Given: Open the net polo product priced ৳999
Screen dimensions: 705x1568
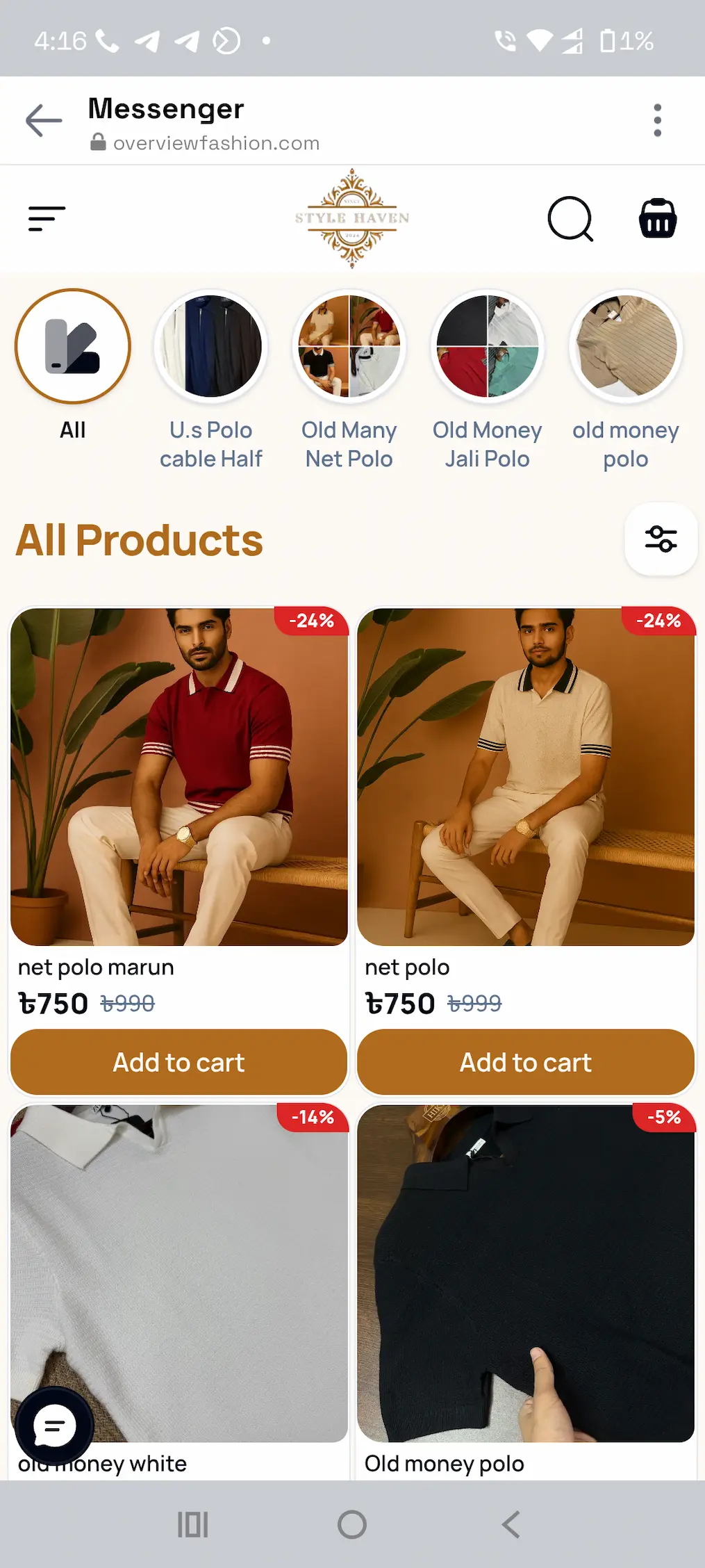Looking at the screenshot, I should [x=526, y=776].
